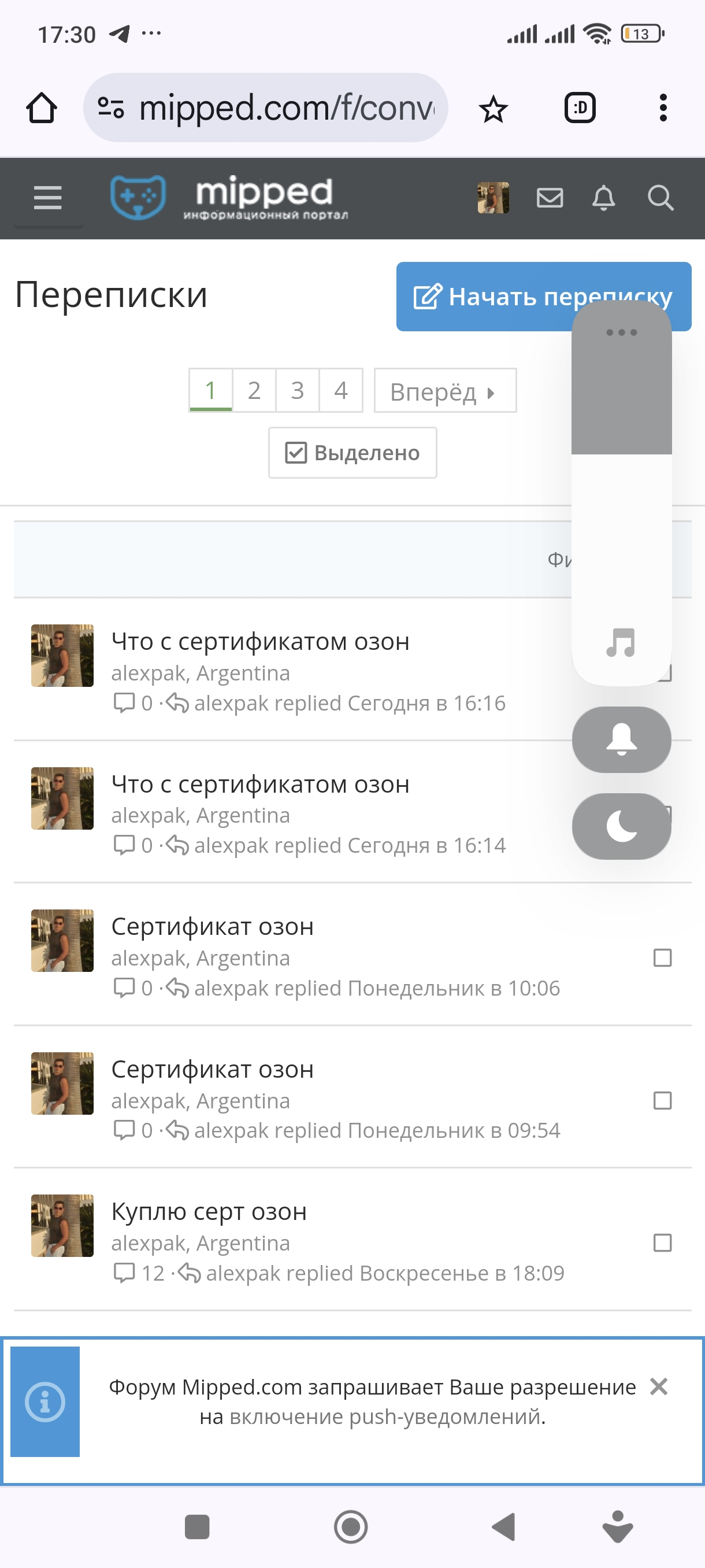Bookmark this page with the star
Image resolution: width=705 pixels, height=1568 pixels.
[x=493, y=108]
